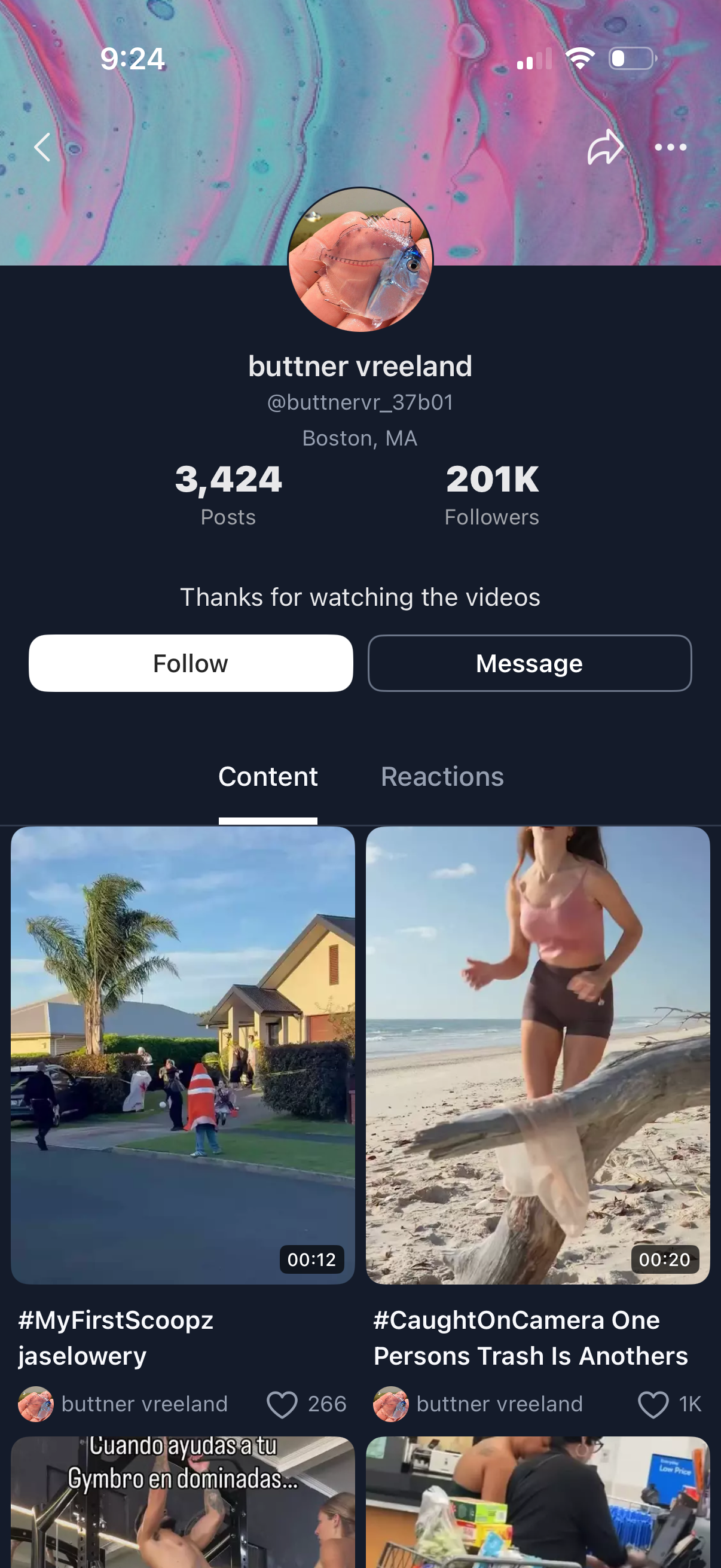
Task: Open the Message conversation
Action: pos(528,662)
